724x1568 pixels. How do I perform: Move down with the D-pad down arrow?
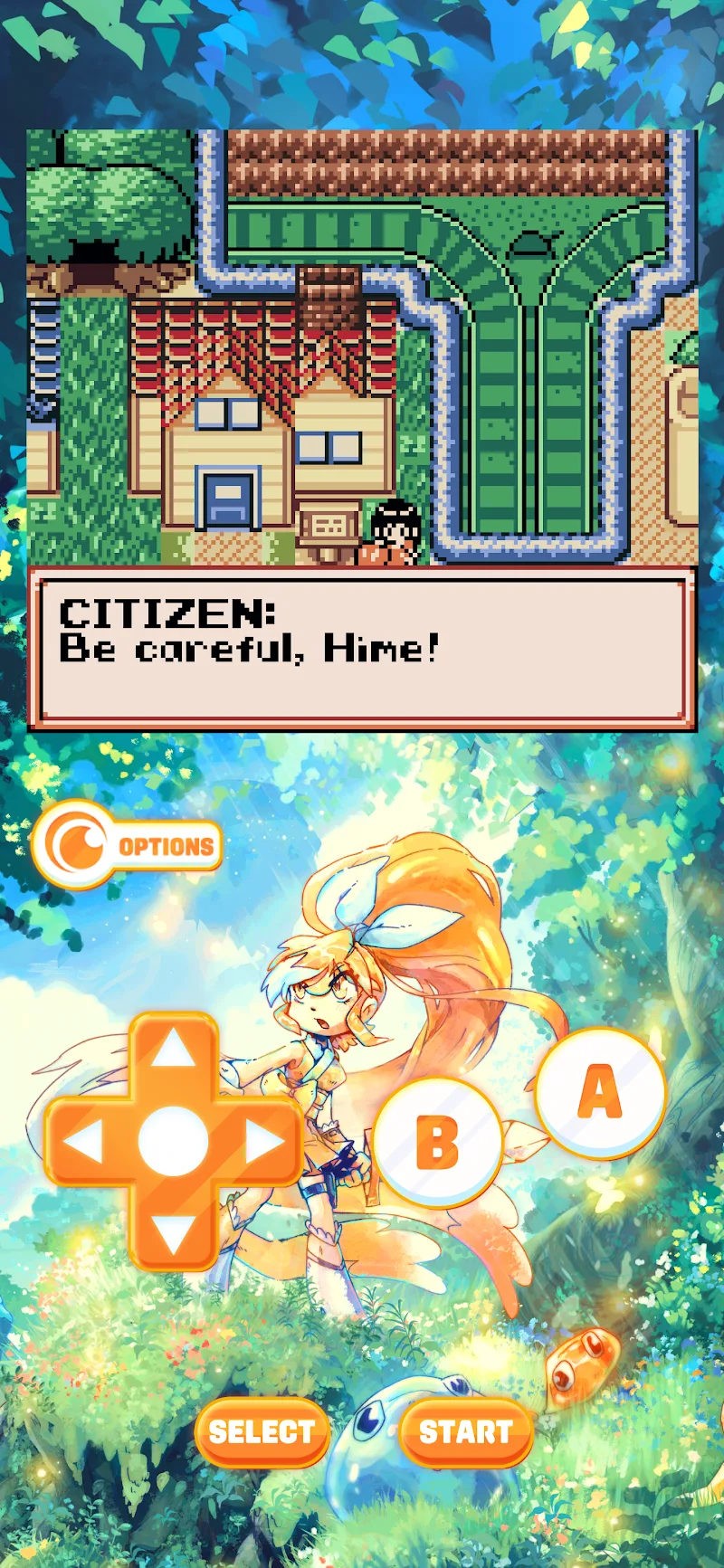(x=173, y=1232)
